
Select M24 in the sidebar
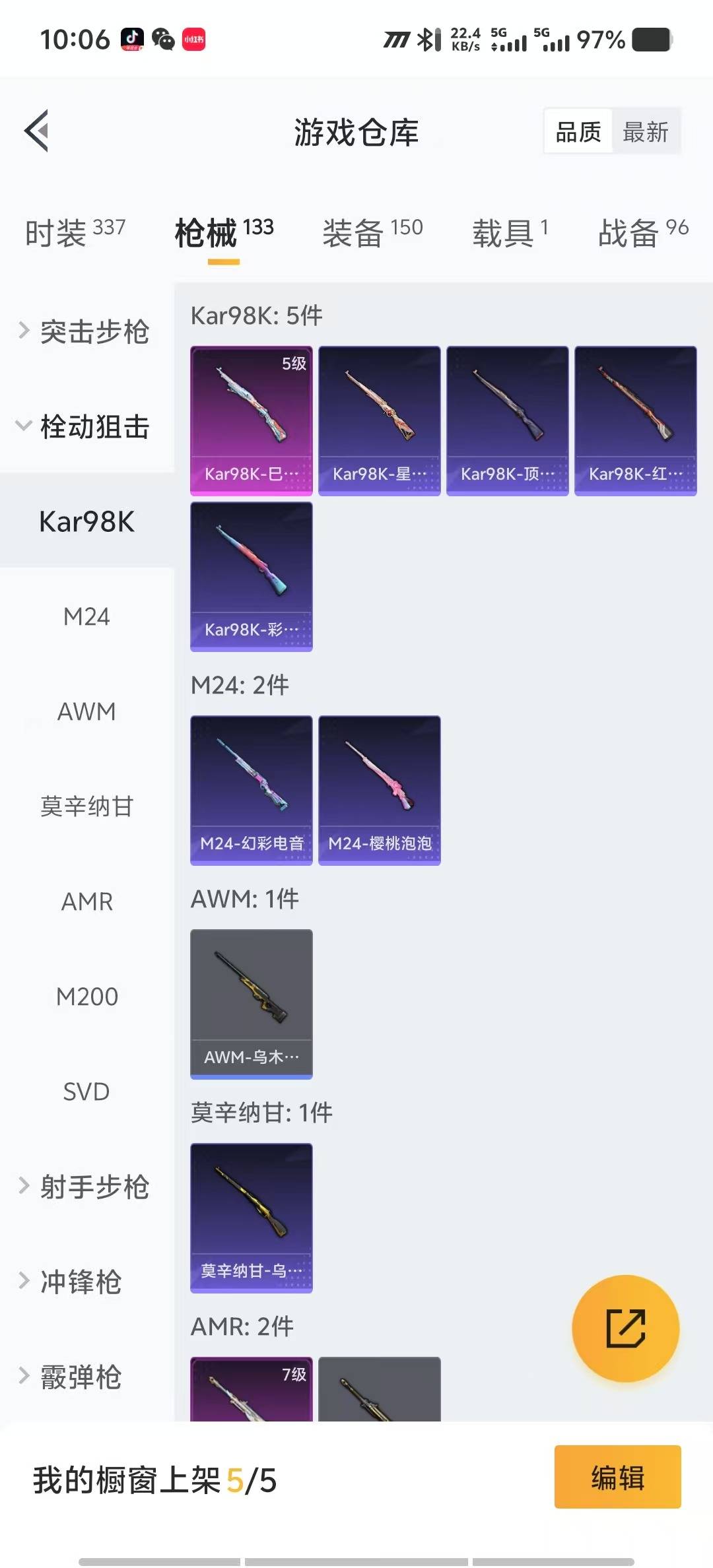(x=86, y=616)
